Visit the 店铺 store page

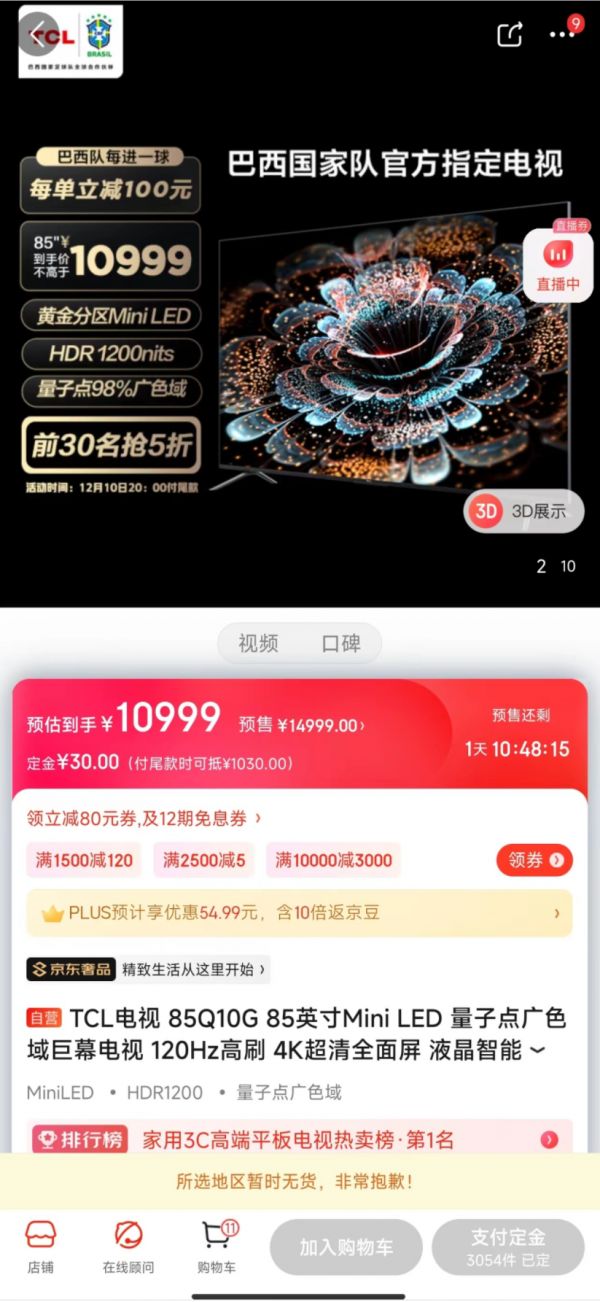point(40,1246)
